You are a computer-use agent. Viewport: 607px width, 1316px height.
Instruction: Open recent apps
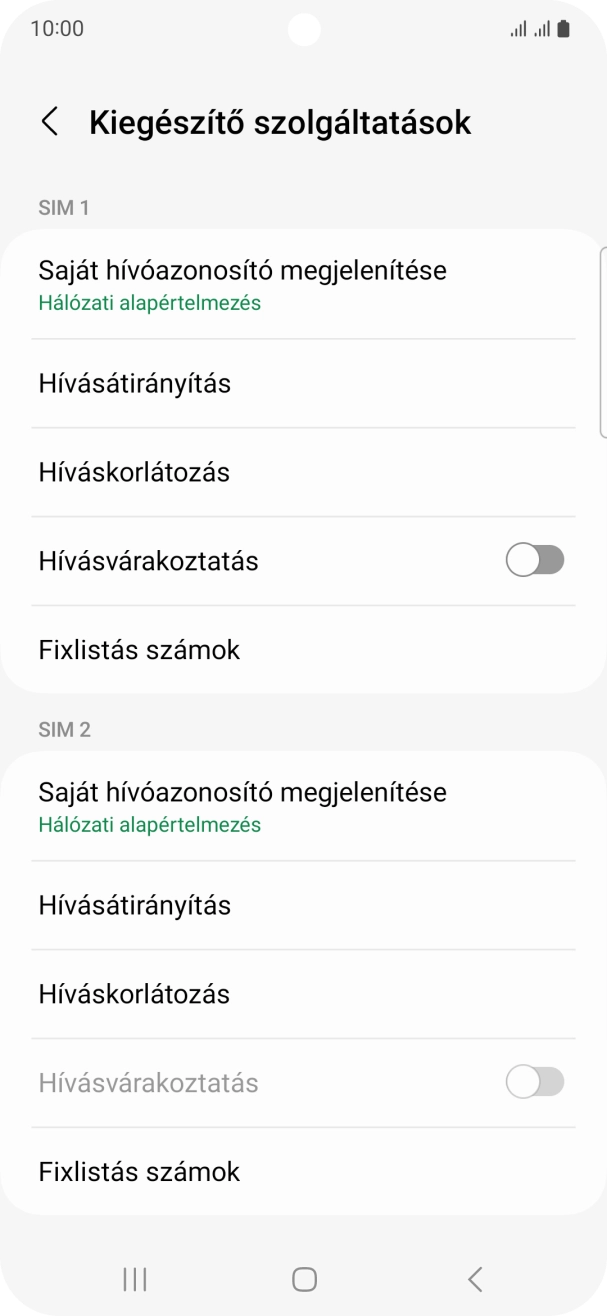coord(134,1278)
